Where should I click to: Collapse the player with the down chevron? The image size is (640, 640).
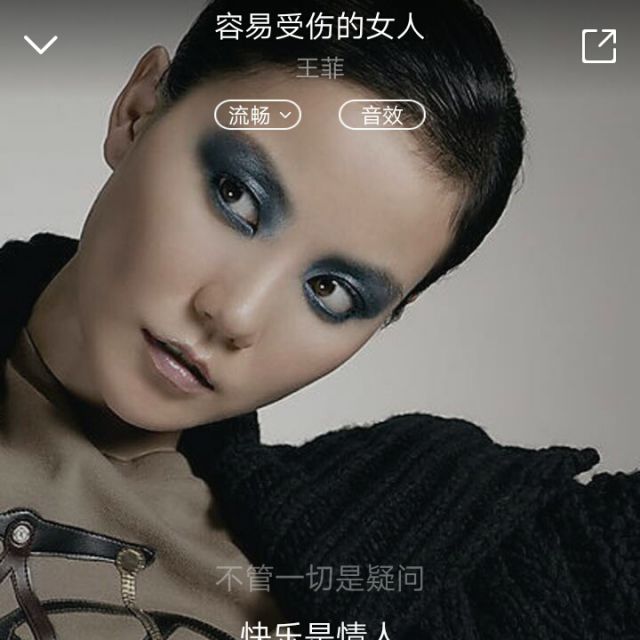[x=41, y=45]
